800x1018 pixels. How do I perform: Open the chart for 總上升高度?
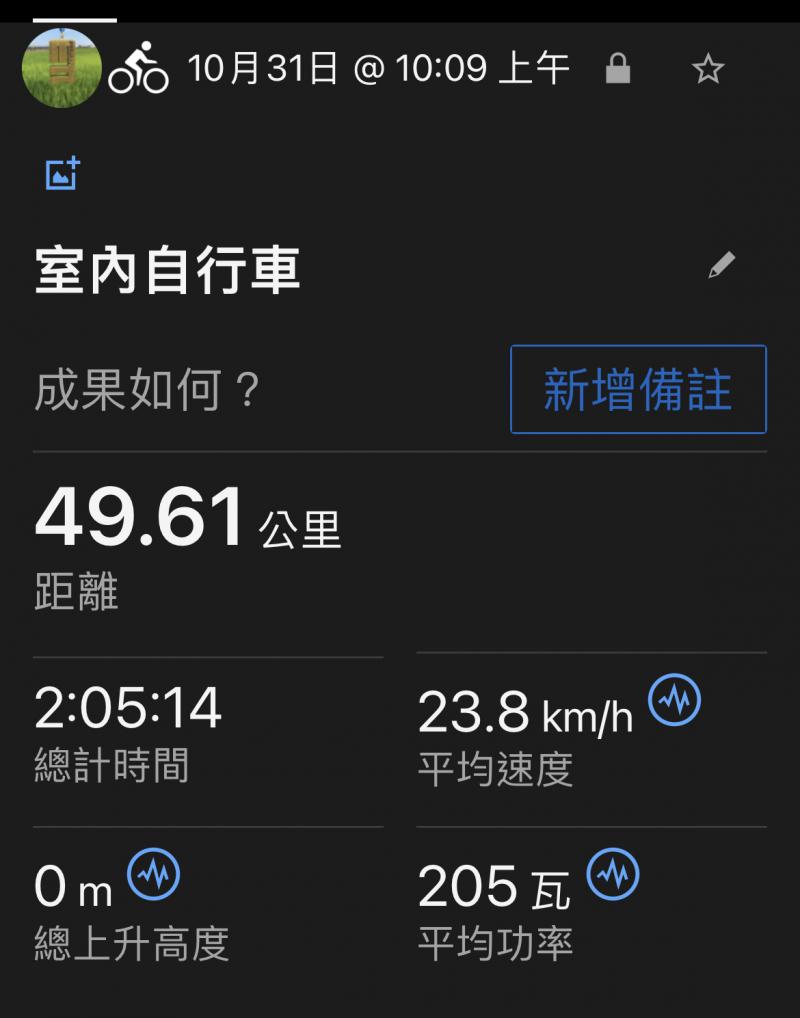coord(155,875)
